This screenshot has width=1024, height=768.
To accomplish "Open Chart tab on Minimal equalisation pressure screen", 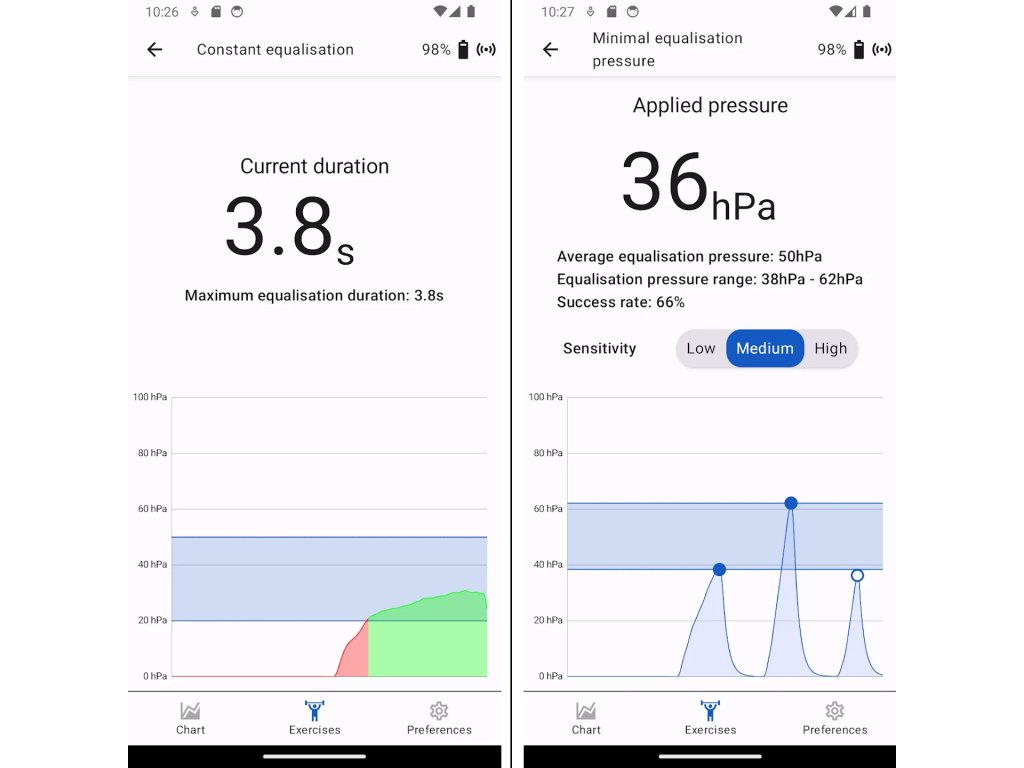I will pos(586,718).
